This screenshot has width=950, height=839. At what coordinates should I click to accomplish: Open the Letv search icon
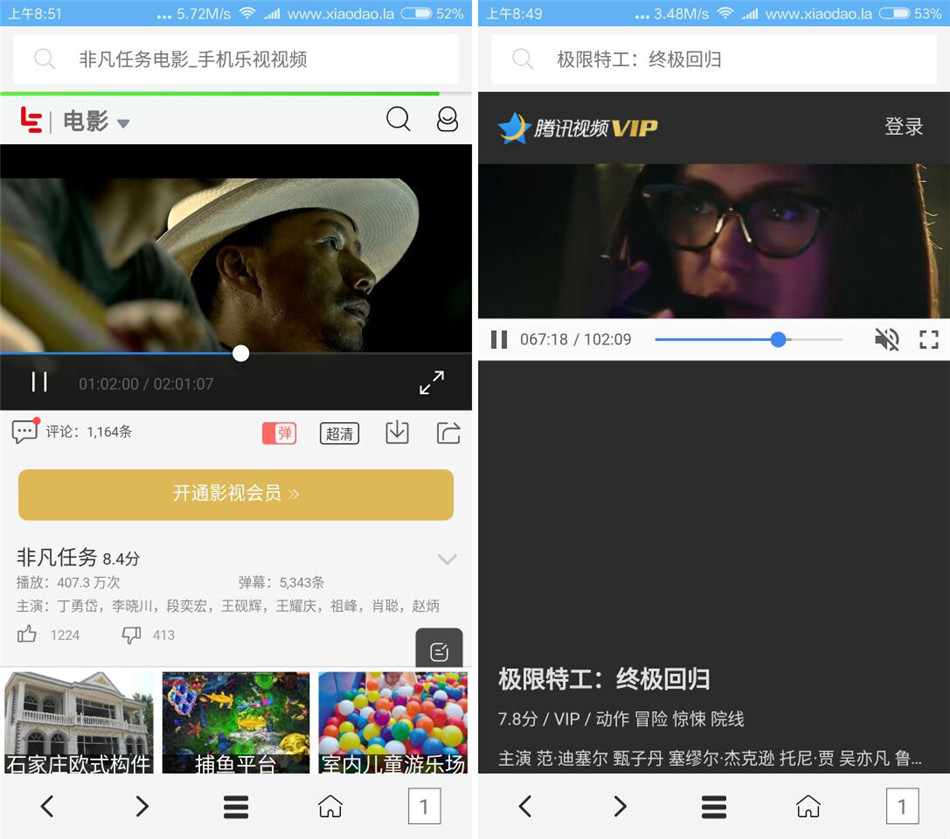(398, 120)
